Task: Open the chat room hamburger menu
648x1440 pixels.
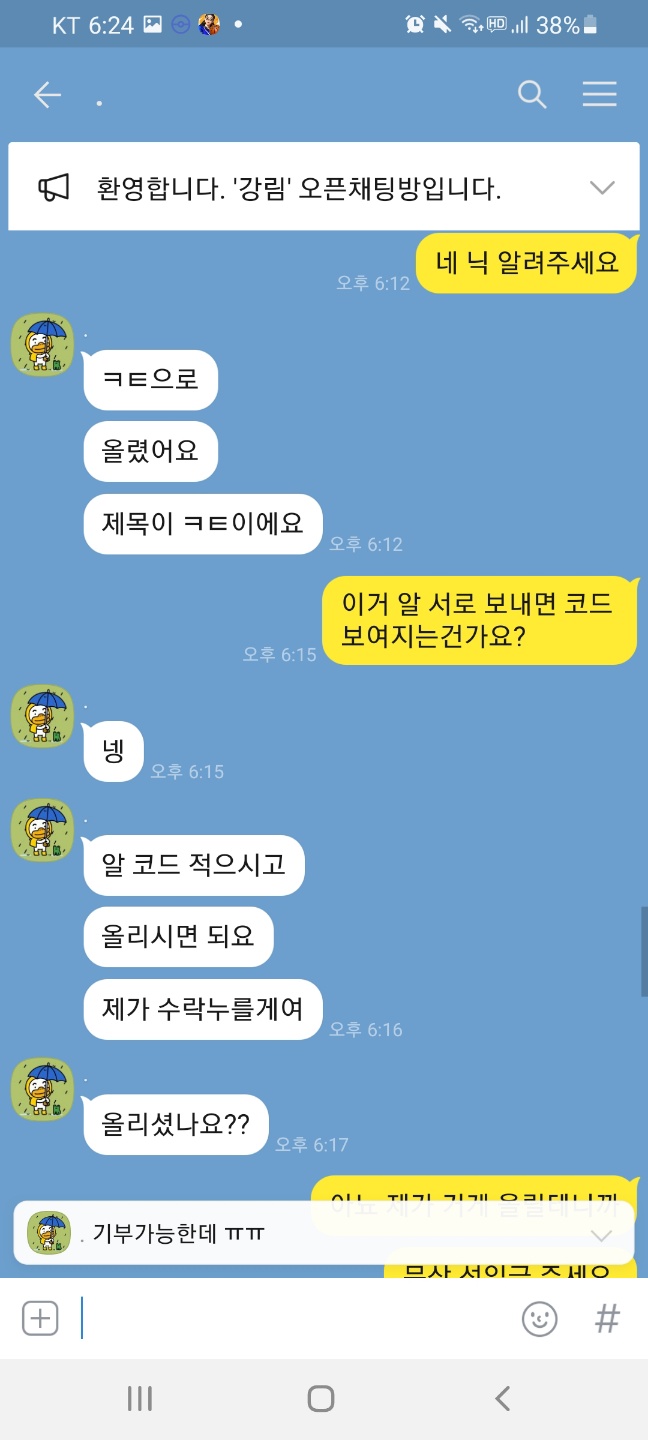Action: point(599,94)
